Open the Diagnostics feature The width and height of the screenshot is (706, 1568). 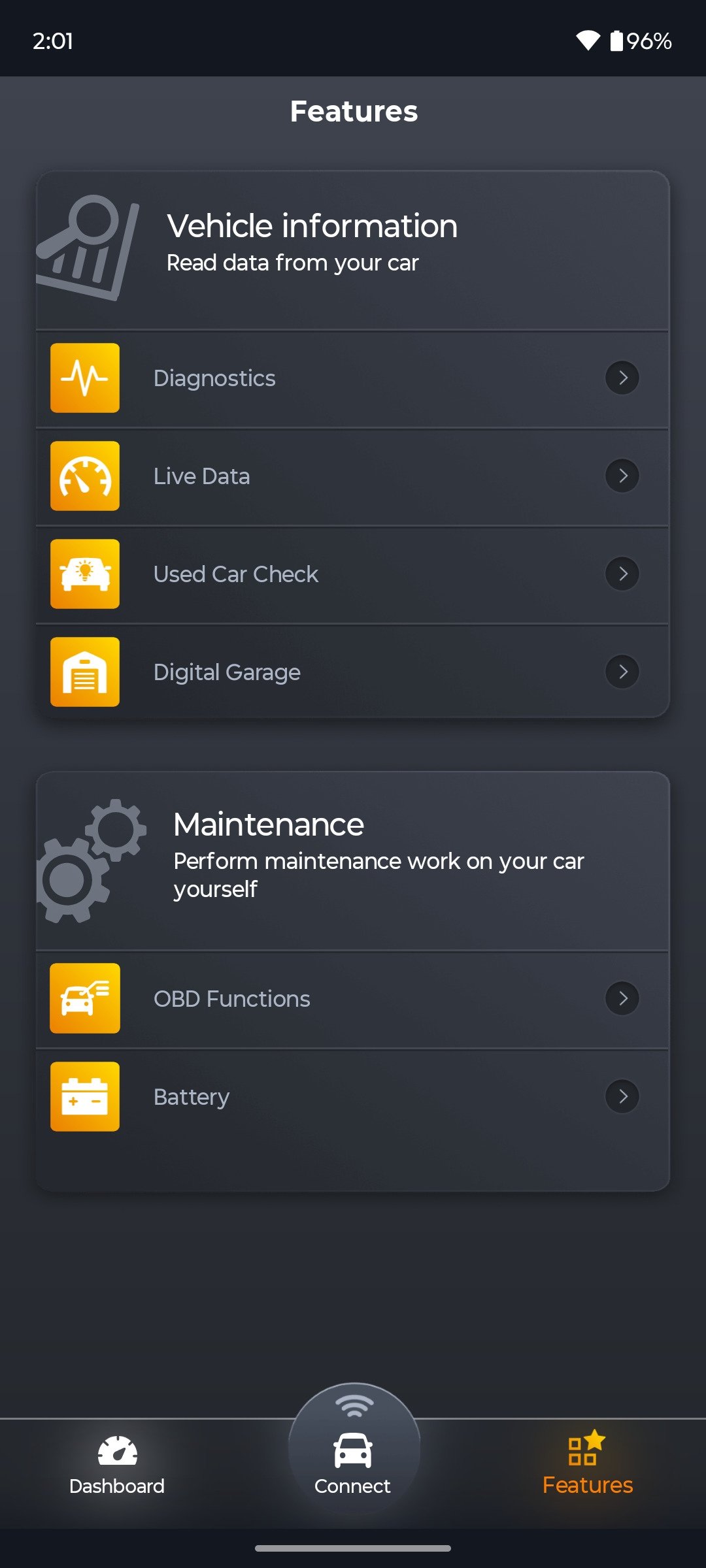(353, 378)
